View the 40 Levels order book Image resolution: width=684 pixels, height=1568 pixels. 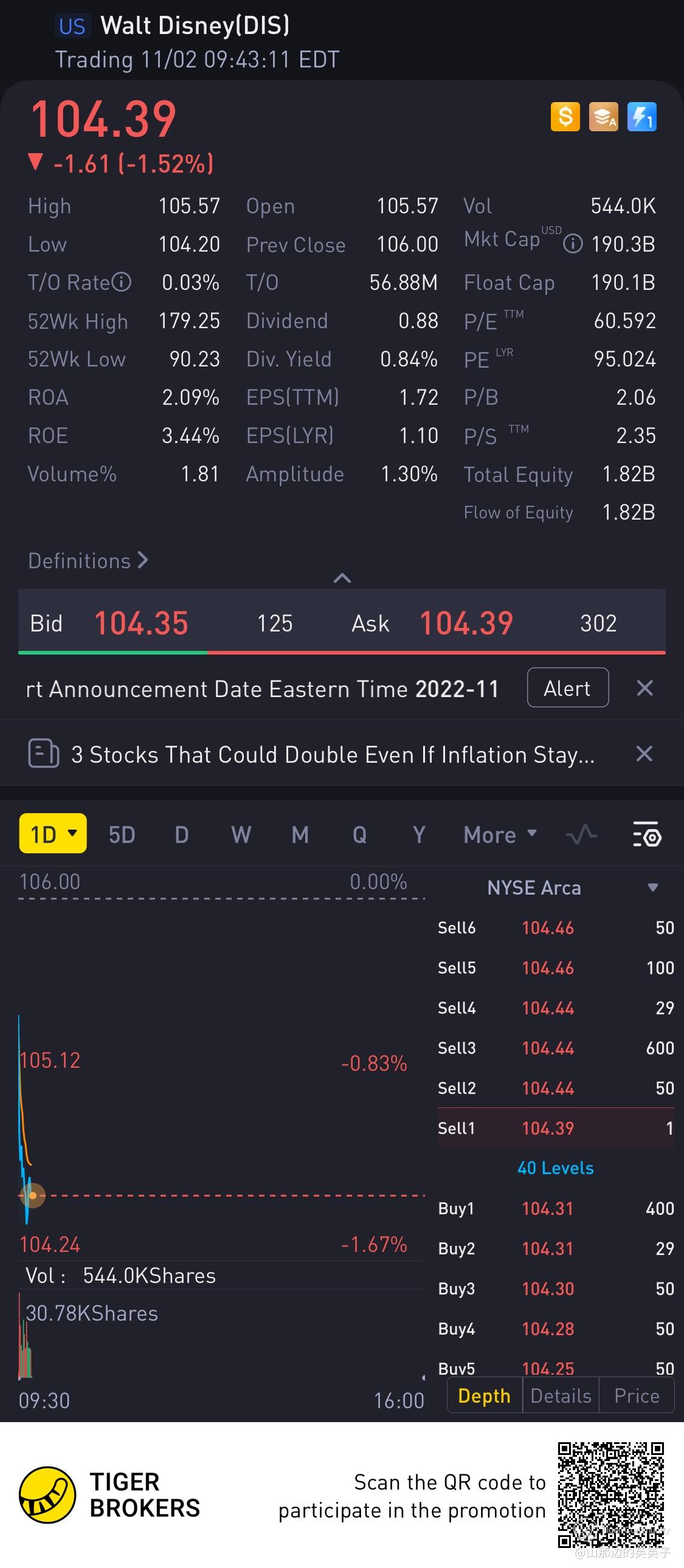pos(556,1168)
